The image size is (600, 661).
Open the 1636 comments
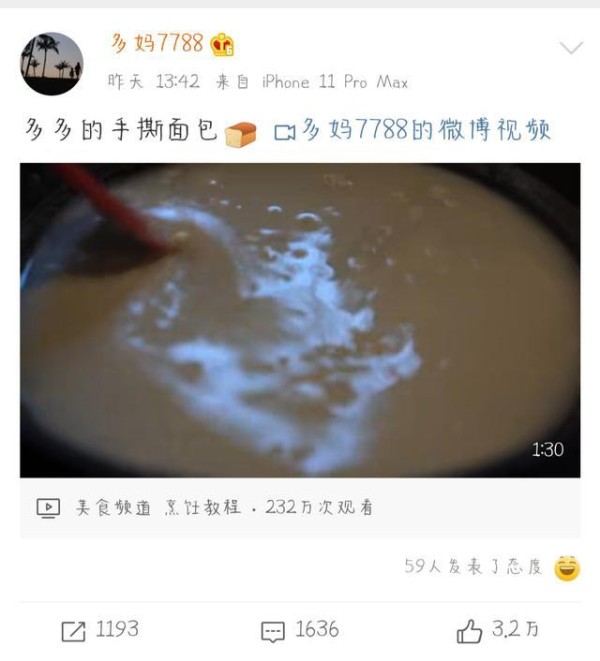point(299,630)
